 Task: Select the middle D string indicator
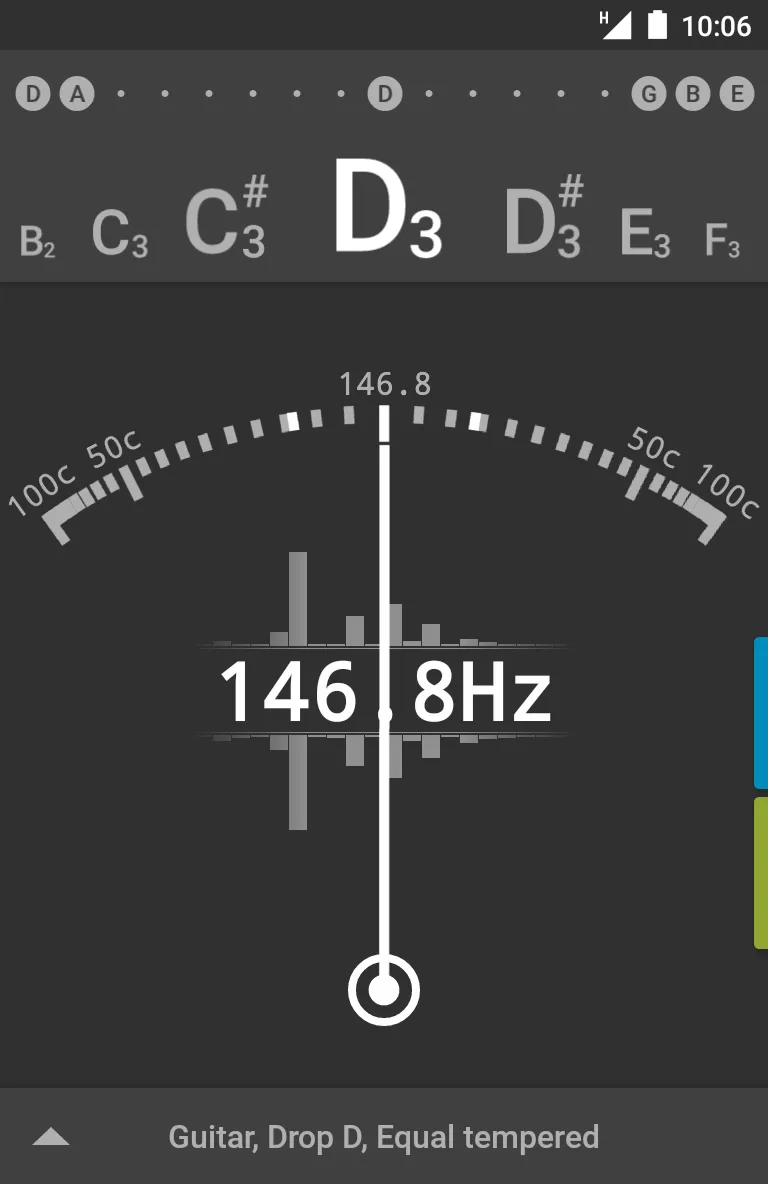(385, 93)
